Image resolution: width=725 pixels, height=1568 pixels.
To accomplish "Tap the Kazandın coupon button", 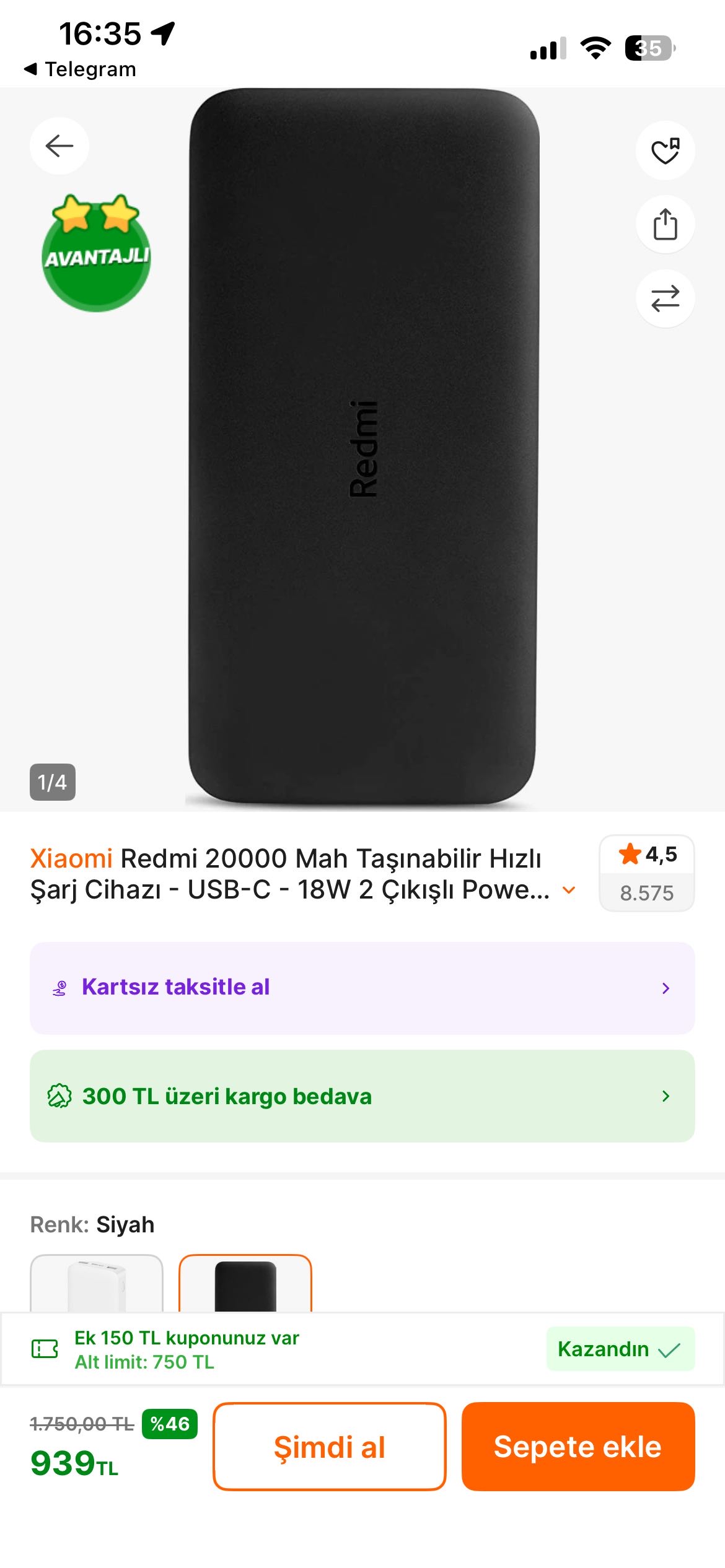I will coord(620,1349).
